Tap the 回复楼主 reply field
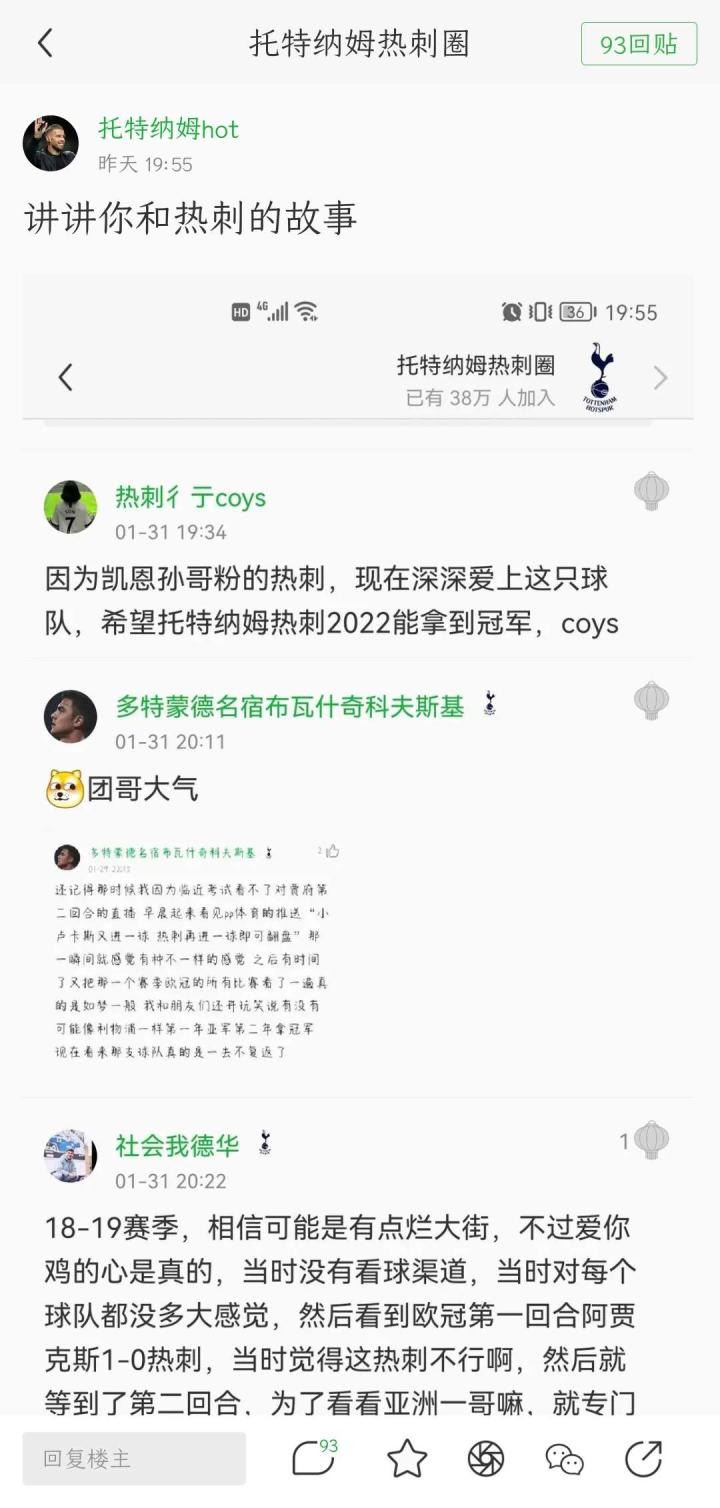Screen dimensions: 720x1508 tap(134, 1459)
